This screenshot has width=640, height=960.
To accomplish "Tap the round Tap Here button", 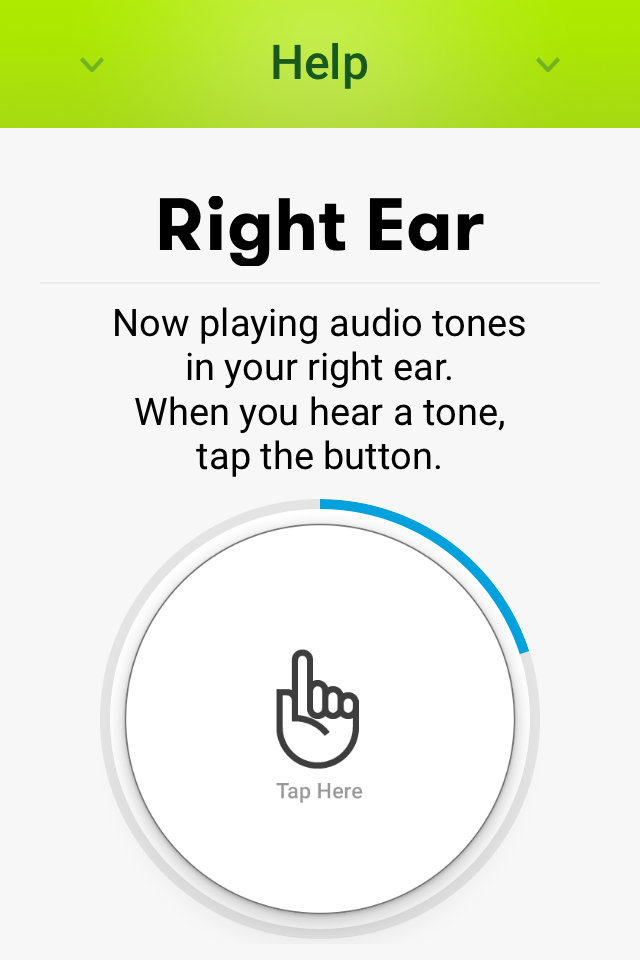I will tap(320, 718).
